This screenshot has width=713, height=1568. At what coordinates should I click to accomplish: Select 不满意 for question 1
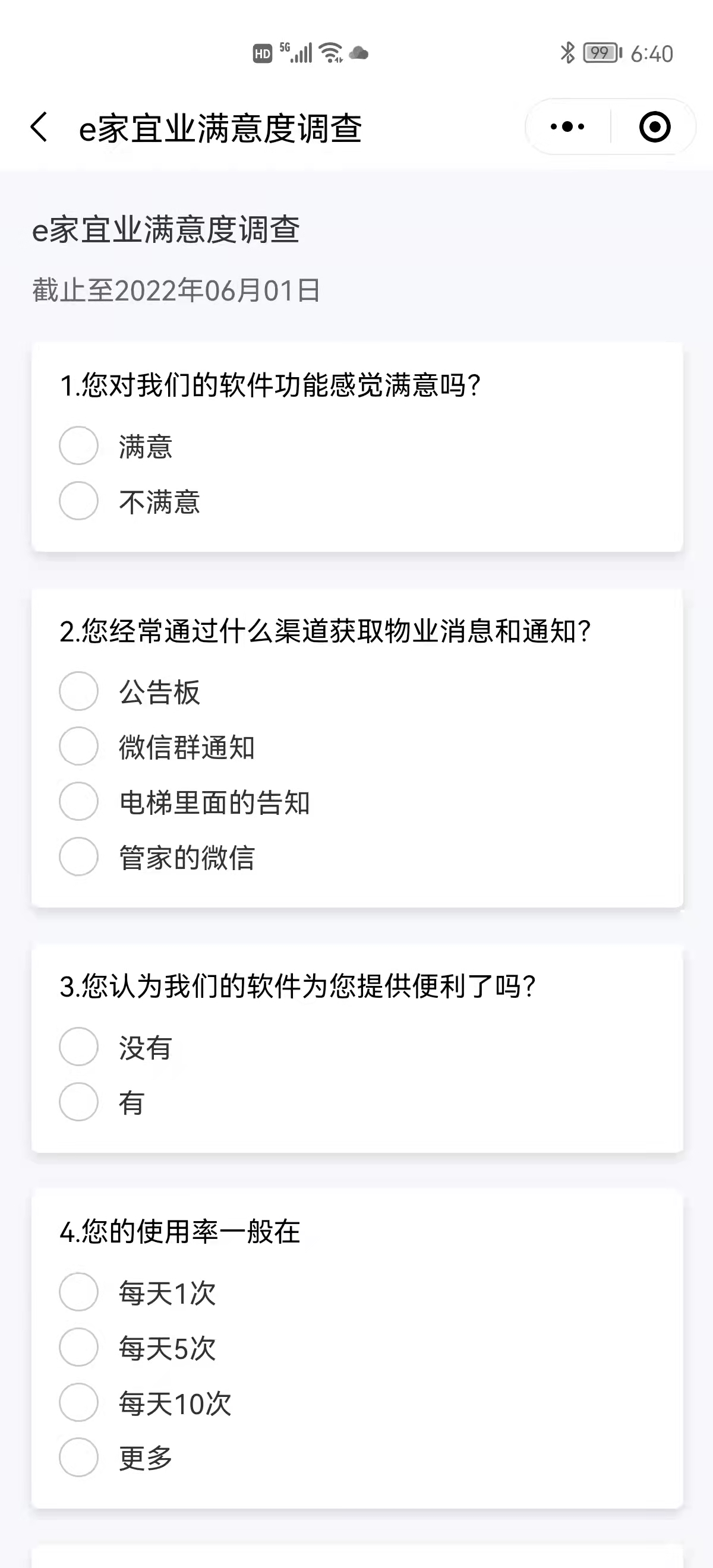click(x=78, y=502)
